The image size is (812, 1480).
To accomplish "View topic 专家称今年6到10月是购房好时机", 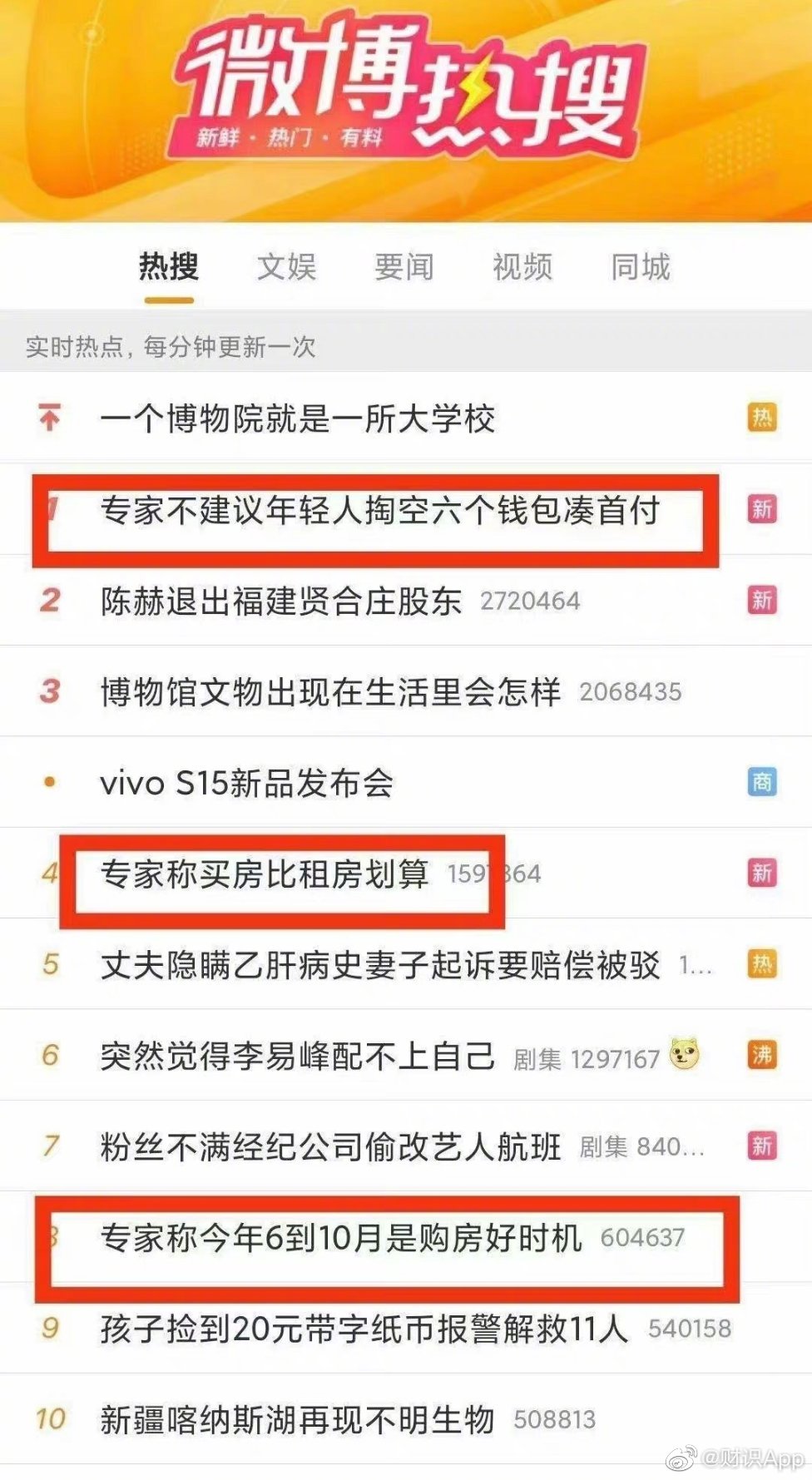I will [340, 1238].
